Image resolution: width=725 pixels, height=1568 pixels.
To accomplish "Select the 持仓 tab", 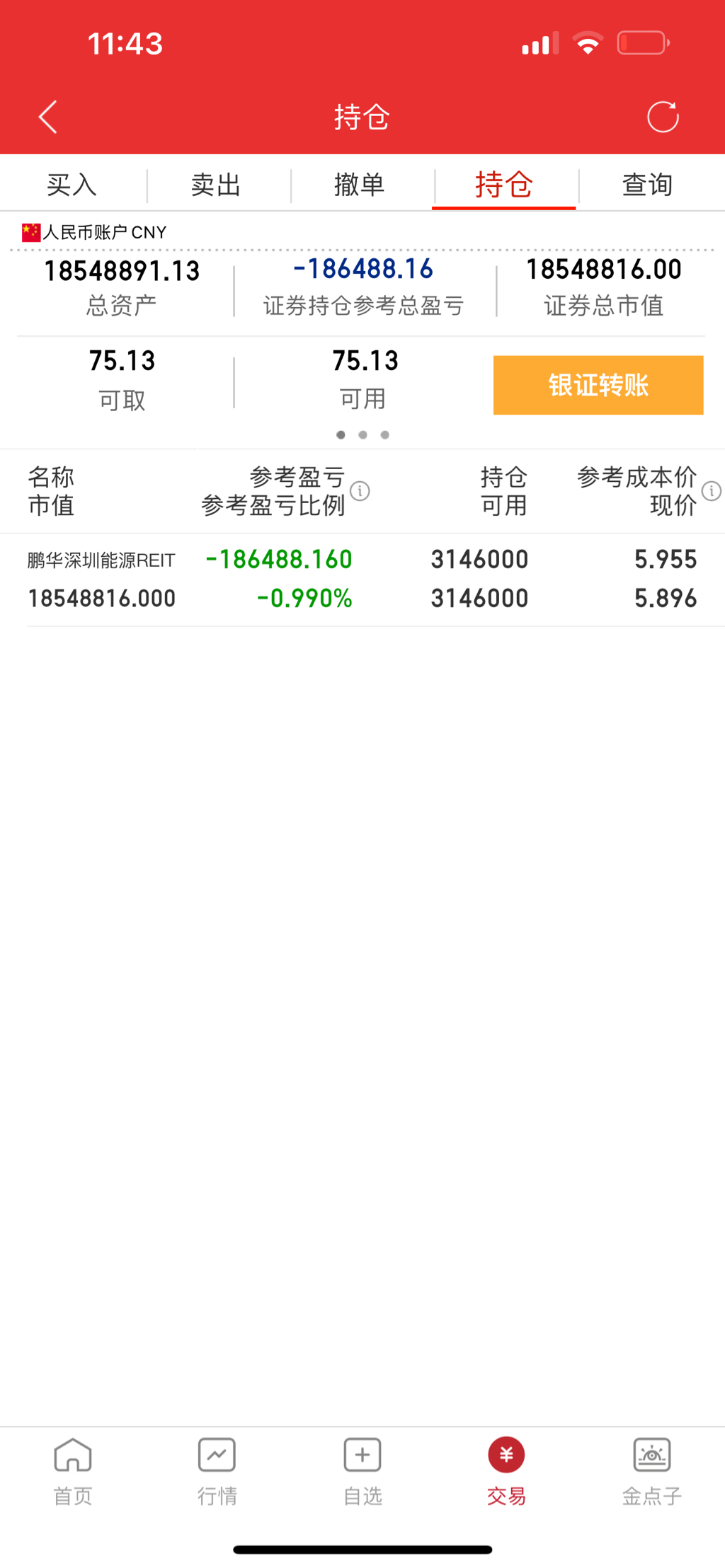I will 504,185.
